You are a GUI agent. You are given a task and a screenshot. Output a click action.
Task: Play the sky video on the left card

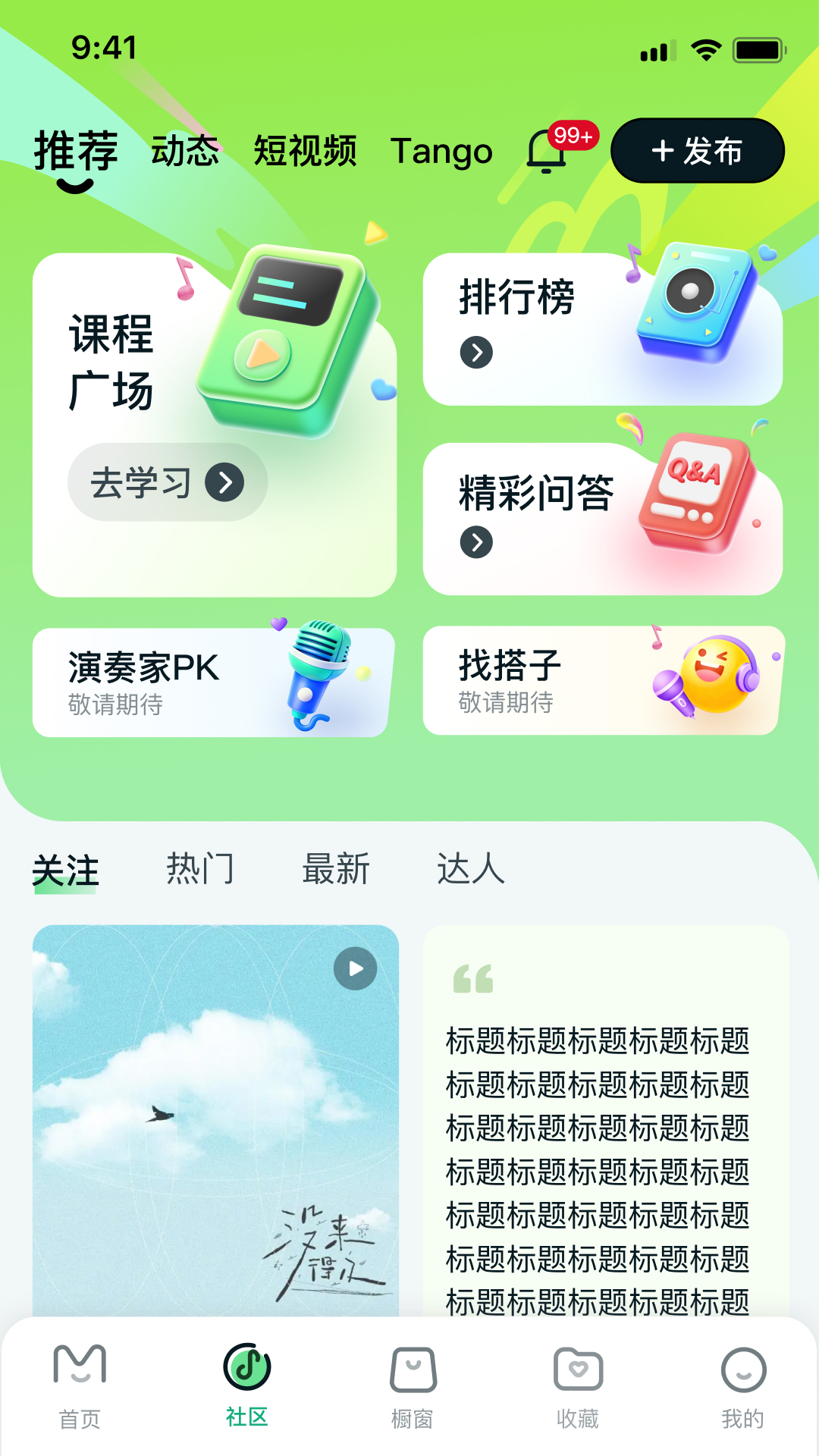point(353,967)
